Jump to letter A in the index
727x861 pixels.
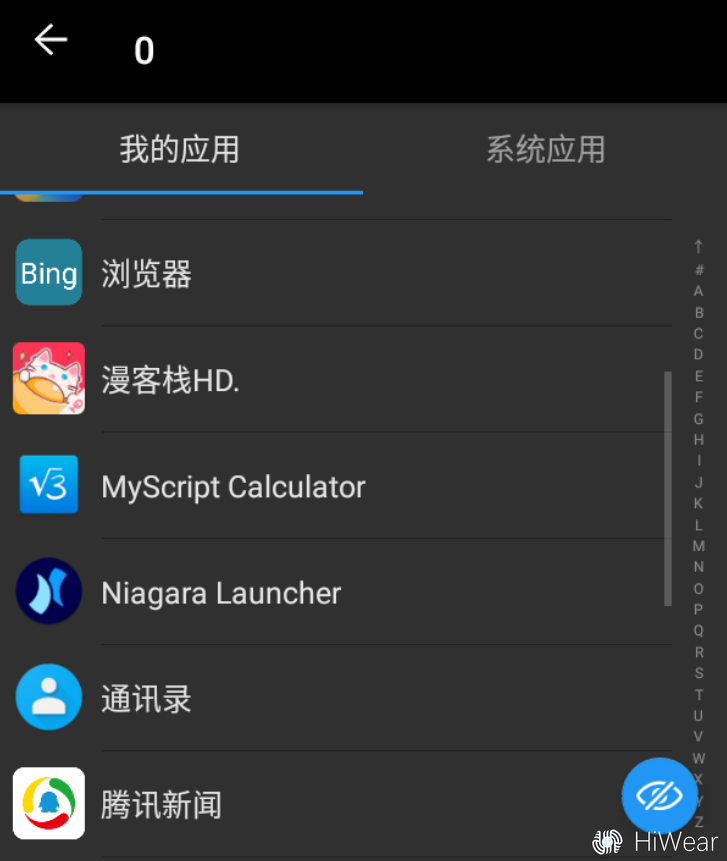point(698,291)
